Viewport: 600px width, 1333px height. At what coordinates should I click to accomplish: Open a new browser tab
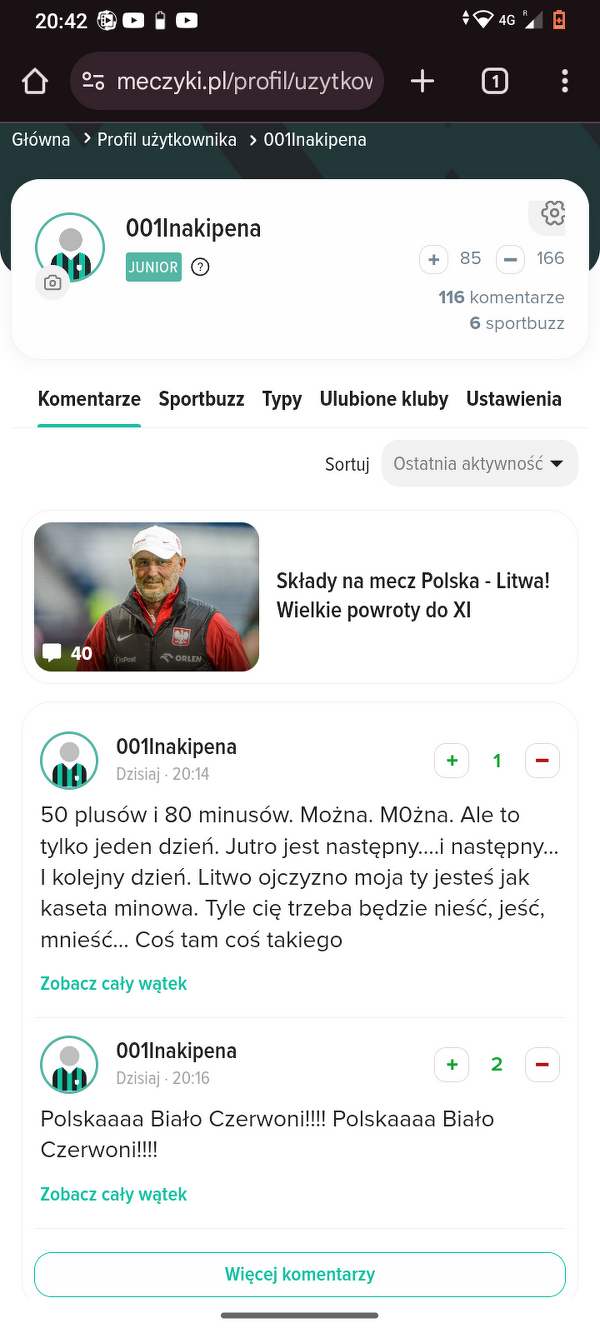pyautogui.click(x=423, y=81)
